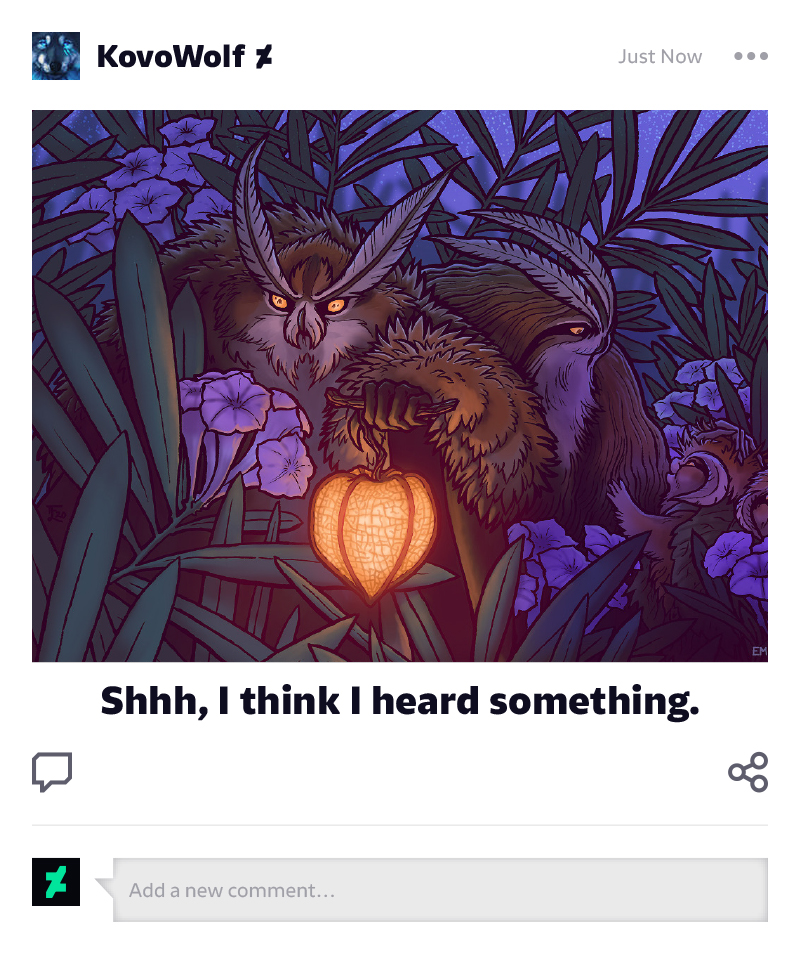Open title 'Shhh, I think I heard something.'
This screenshot has height=954, width=800.
point(400,701)
